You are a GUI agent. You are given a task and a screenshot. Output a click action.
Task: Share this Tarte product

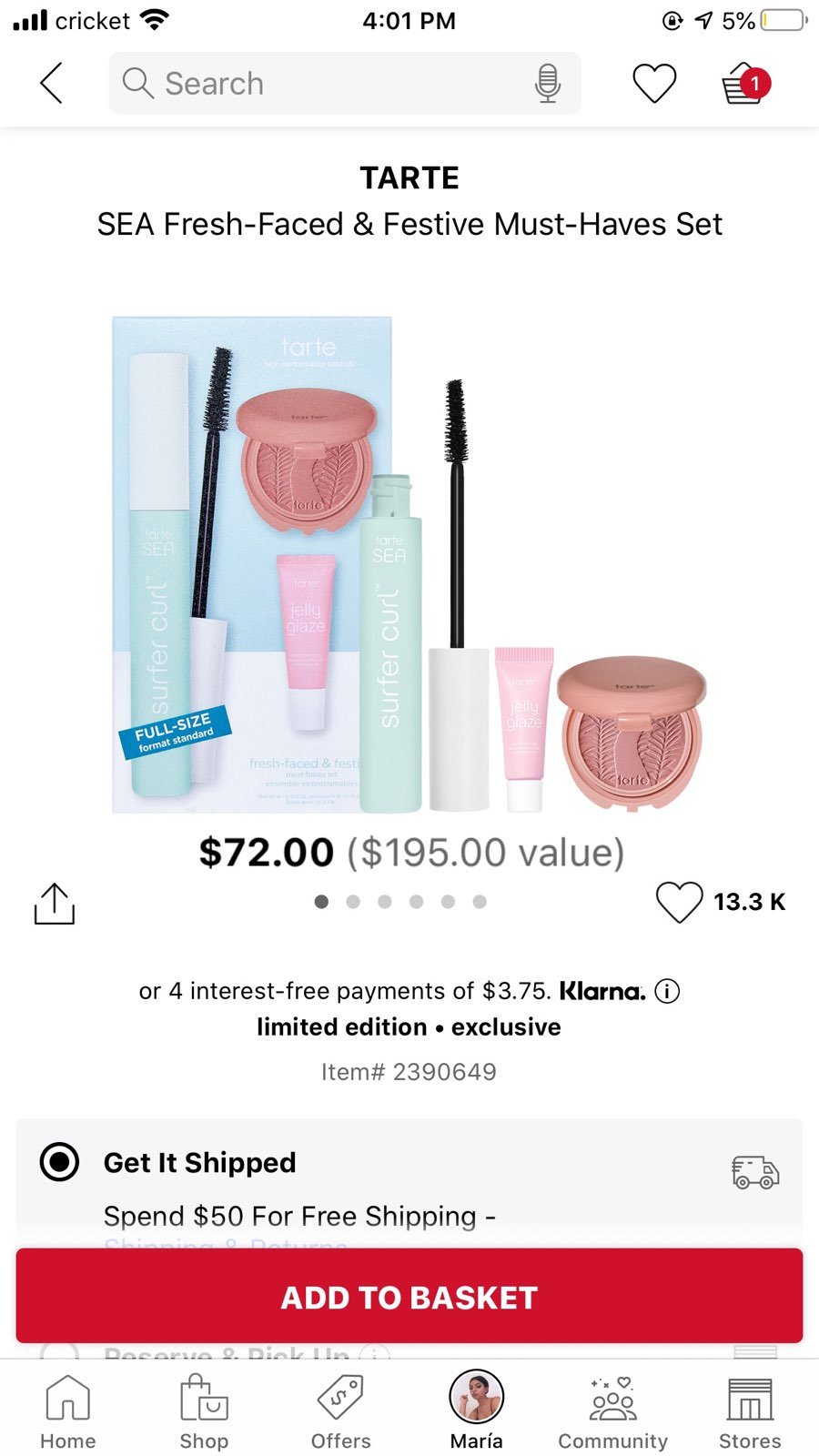55,903
